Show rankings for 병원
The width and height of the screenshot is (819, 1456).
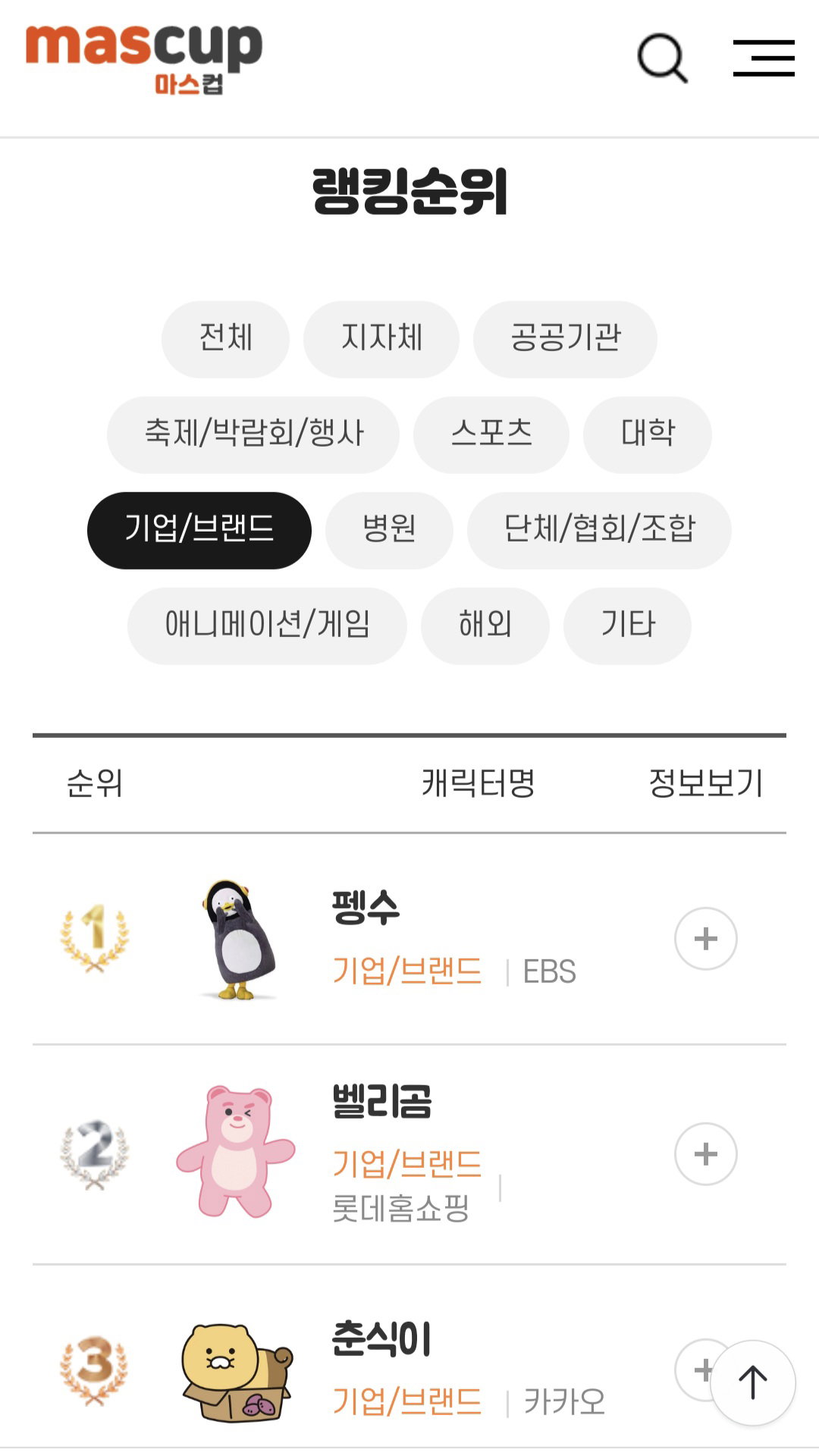[389, 530]
